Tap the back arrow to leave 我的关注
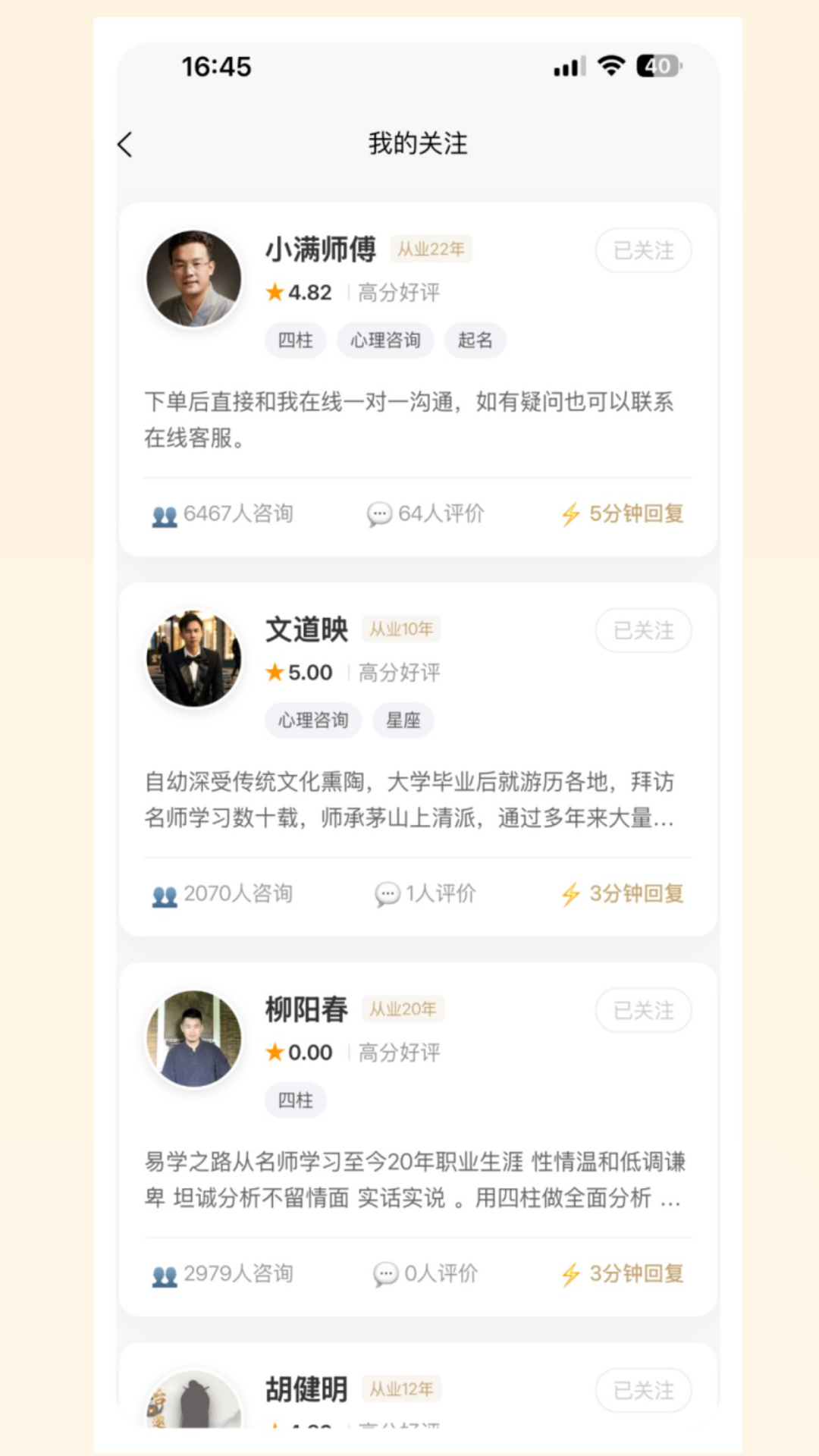 [x=126, y=144]
